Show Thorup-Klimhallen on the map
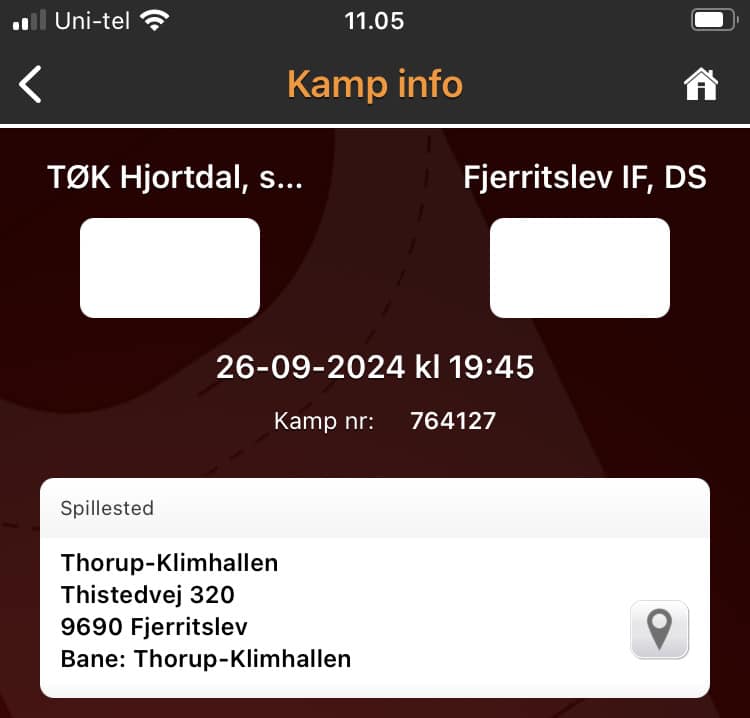The height and width of the screenshot is (718, 750). 659,629
